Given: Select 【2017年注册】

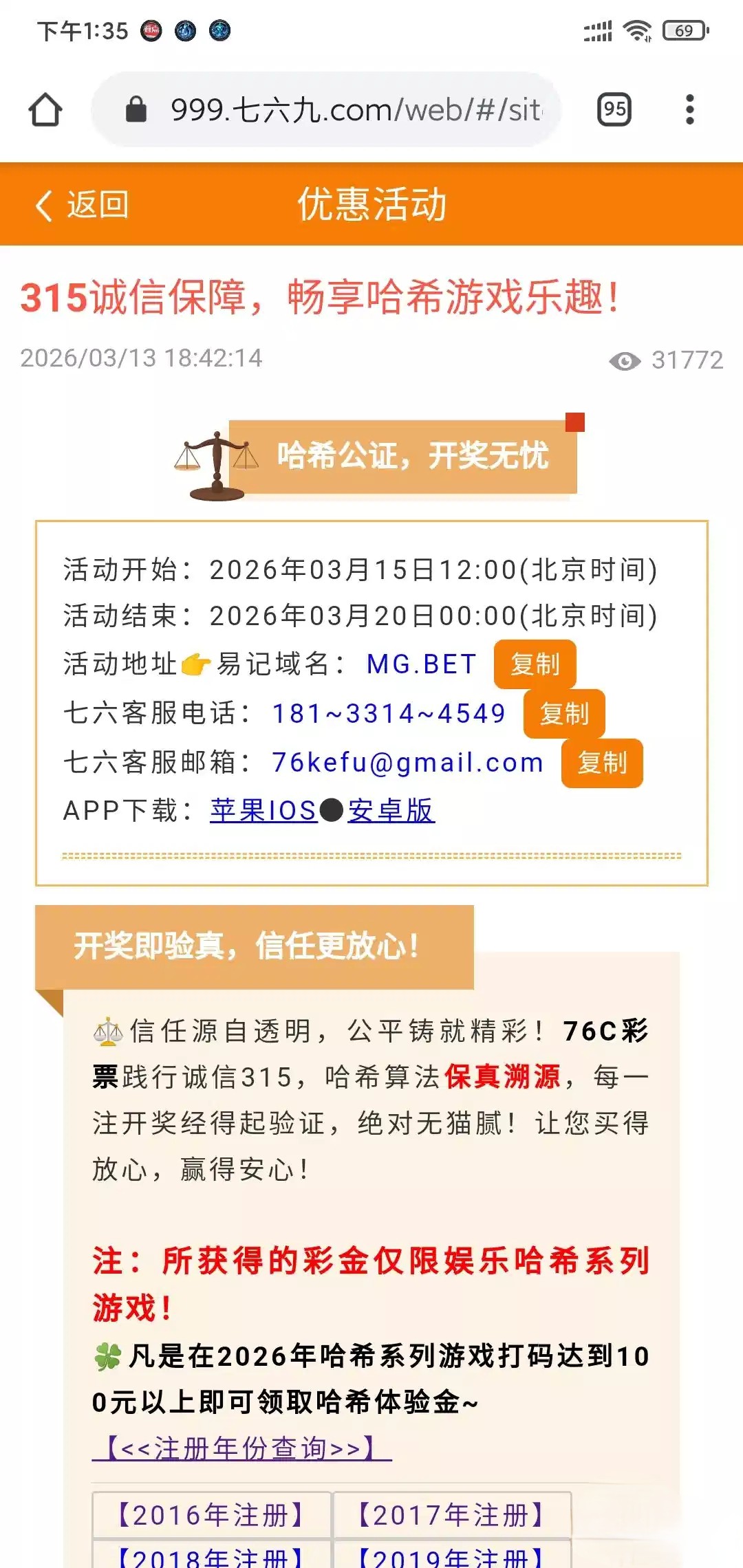Looking at the screenshot, I should coord(452,1515).
